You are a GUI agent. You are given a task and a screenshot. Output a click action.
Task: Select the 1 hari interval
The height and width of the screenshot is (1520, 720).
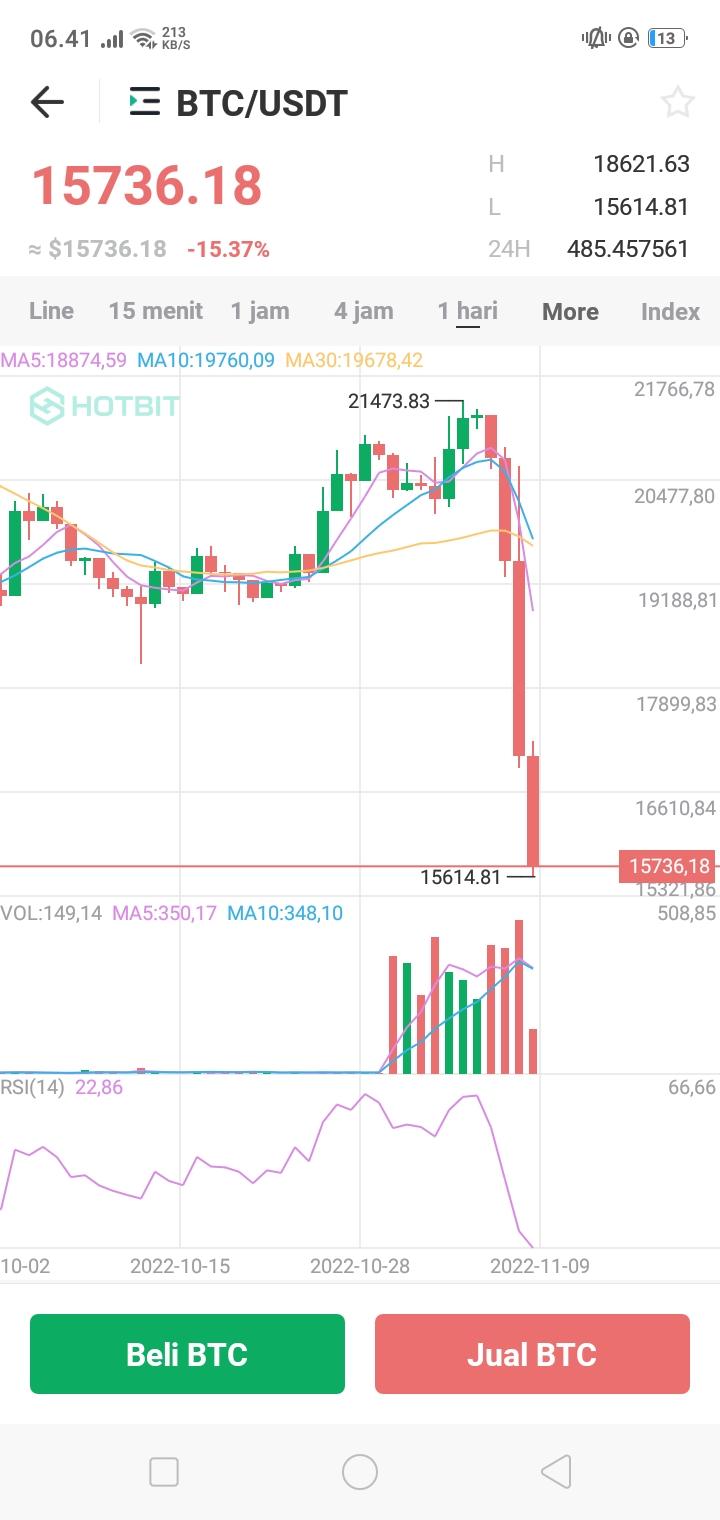point(467,311)
